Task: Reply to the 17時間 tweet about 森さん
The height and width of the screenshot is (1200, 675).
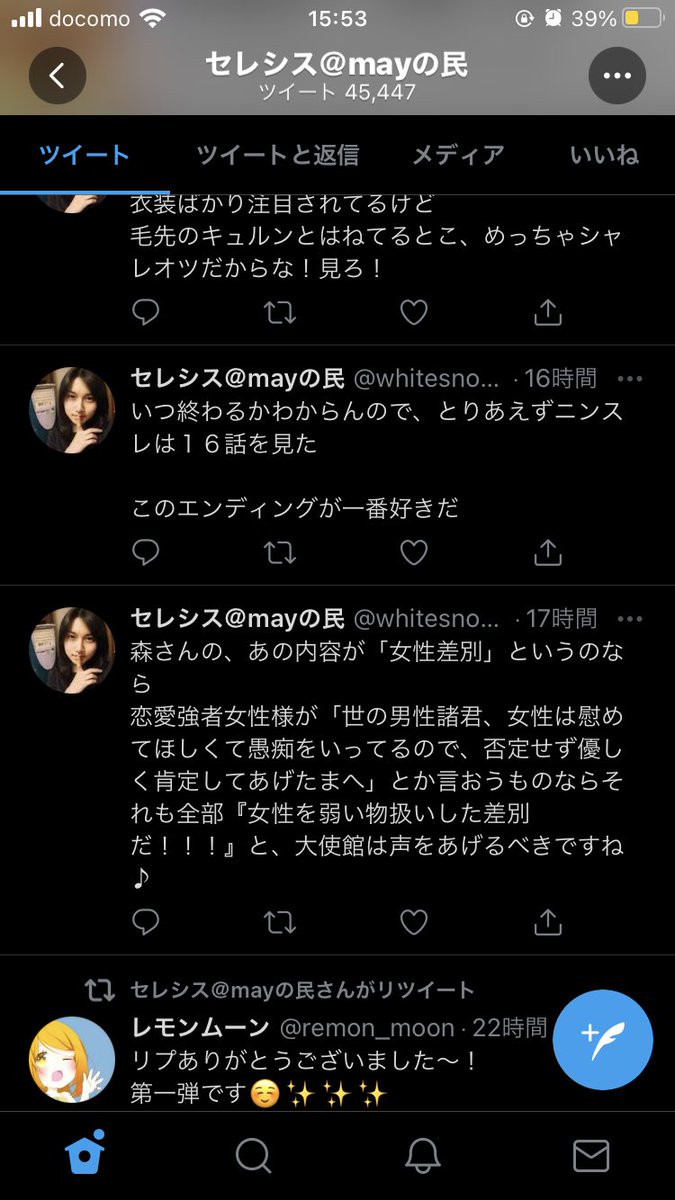Action: coord(146,920)
